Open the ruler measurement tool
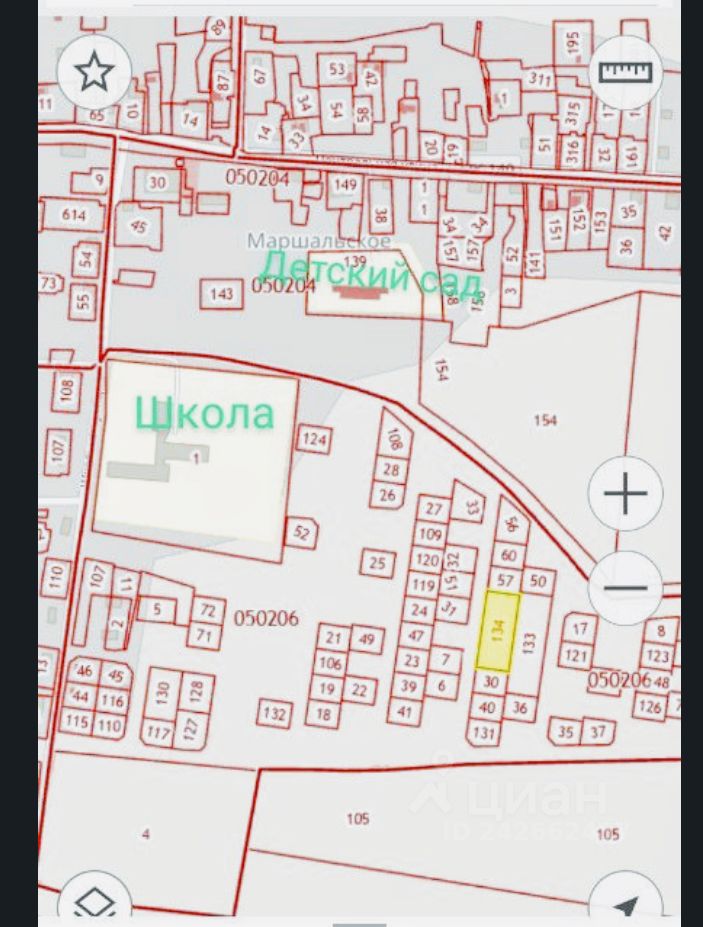703x927 pixels. [625, 71]
